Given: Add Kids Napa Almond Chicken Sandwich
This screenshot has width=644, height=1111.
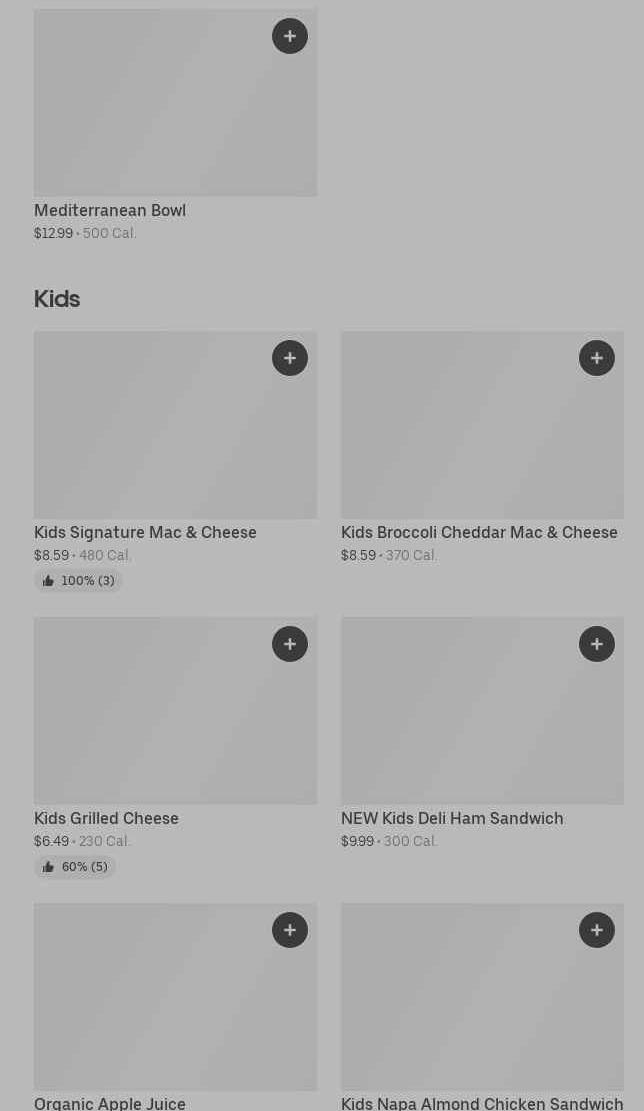Looking at the screenshot, I should [x=597, y=930].
